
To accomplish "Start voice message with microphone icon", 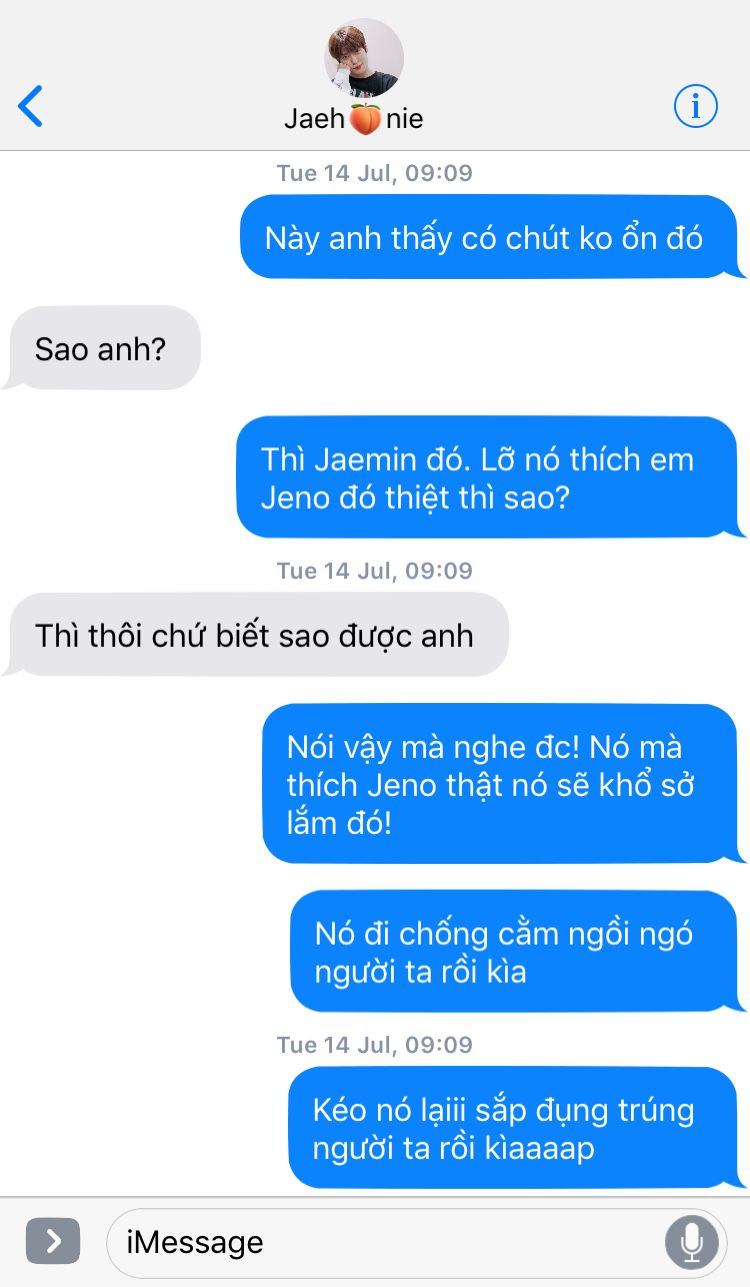I will (691, 1243).
